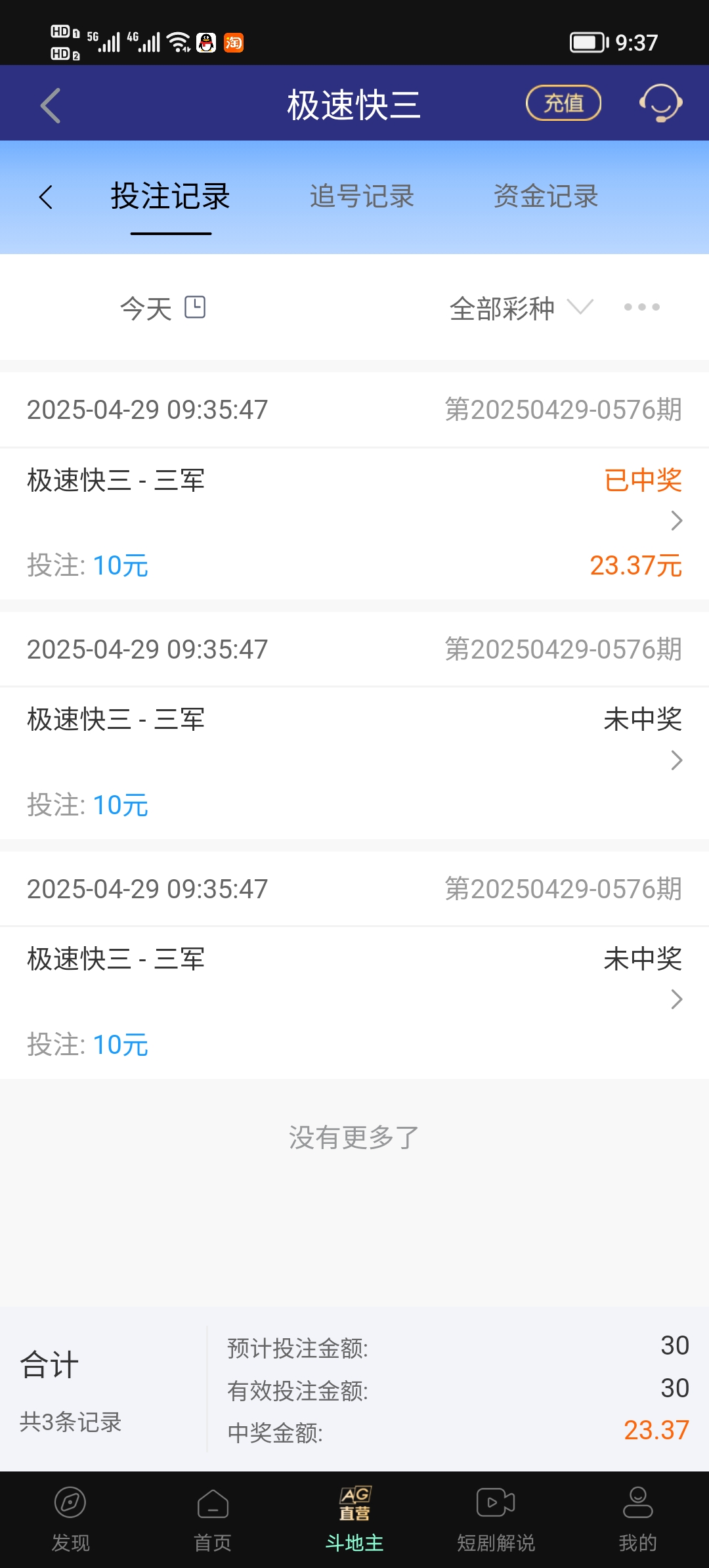Image resolution: width=709 pixels, height=1568 pixels.
Task: Tap the more options ellipsis icon
Action: click(641, 307)
